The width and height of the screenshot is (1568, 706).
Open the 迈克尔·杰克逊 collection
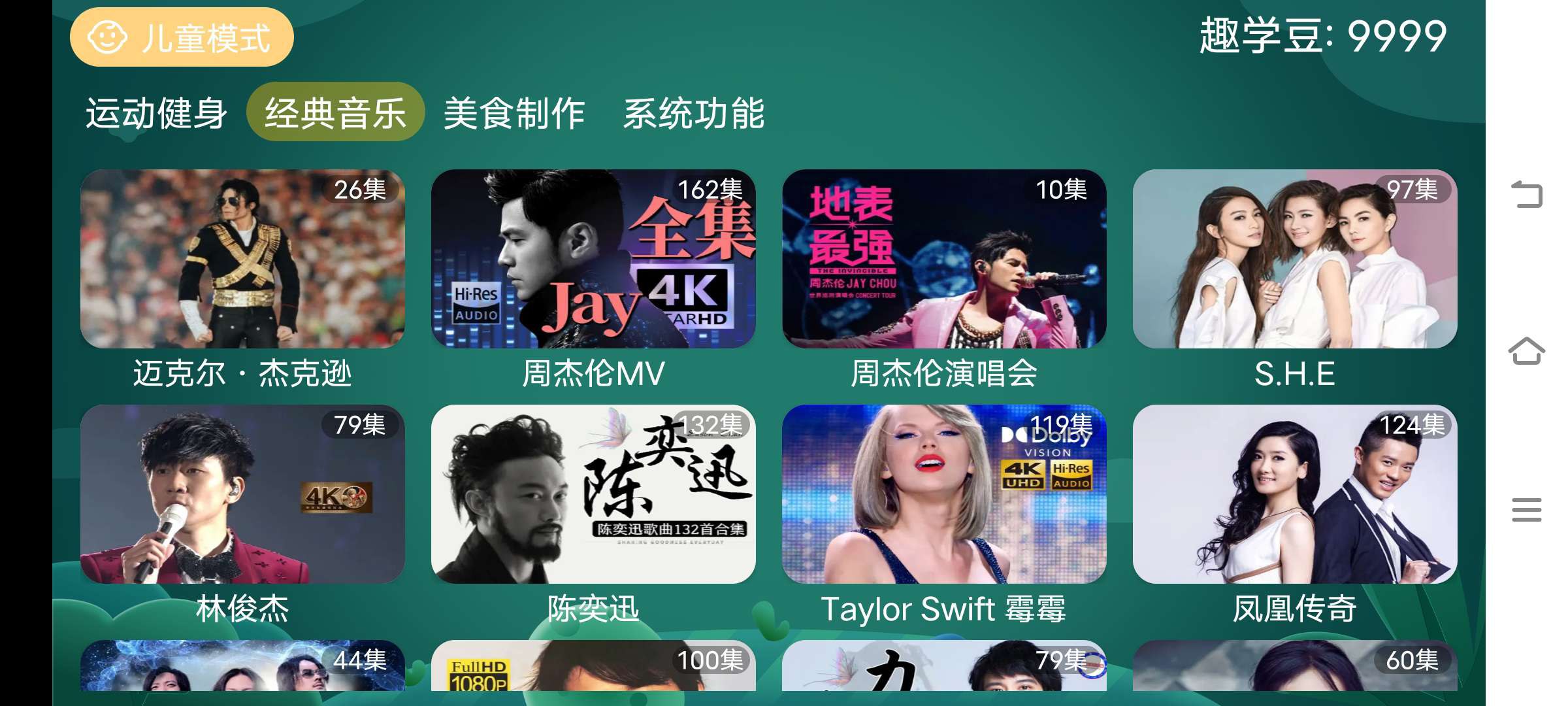point(242,260)
